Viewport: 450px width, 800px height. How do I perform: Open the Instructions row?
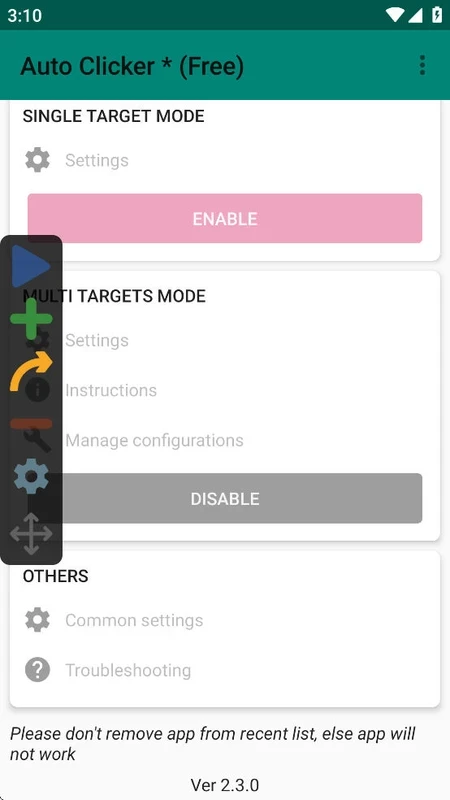point(245,390)
